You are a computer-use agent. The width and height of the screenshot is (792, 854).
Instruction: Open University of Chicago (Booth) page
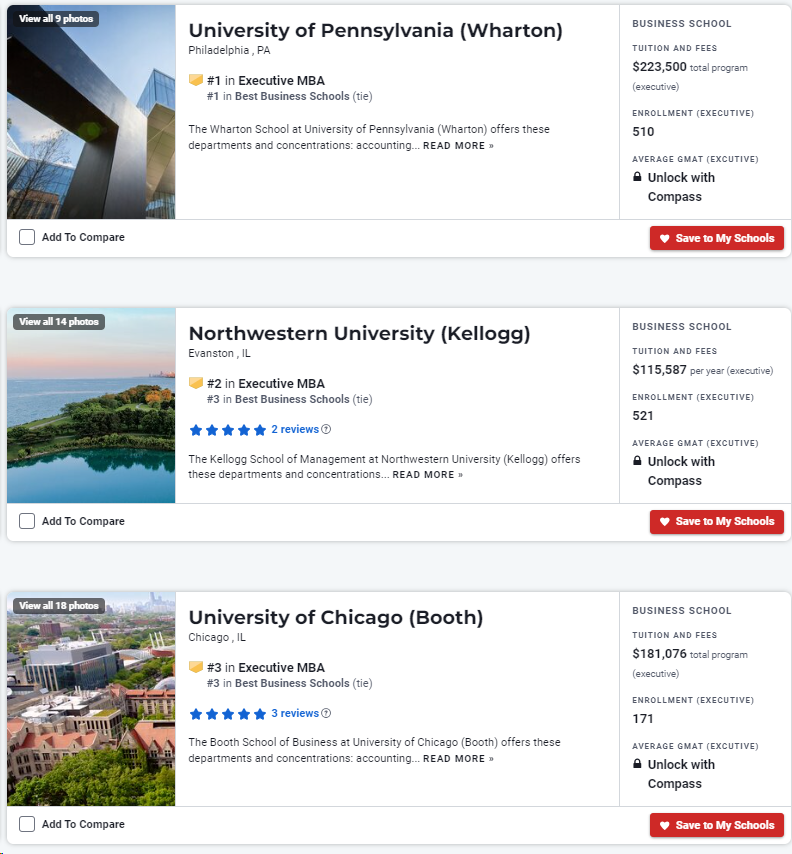click(335, 618)
